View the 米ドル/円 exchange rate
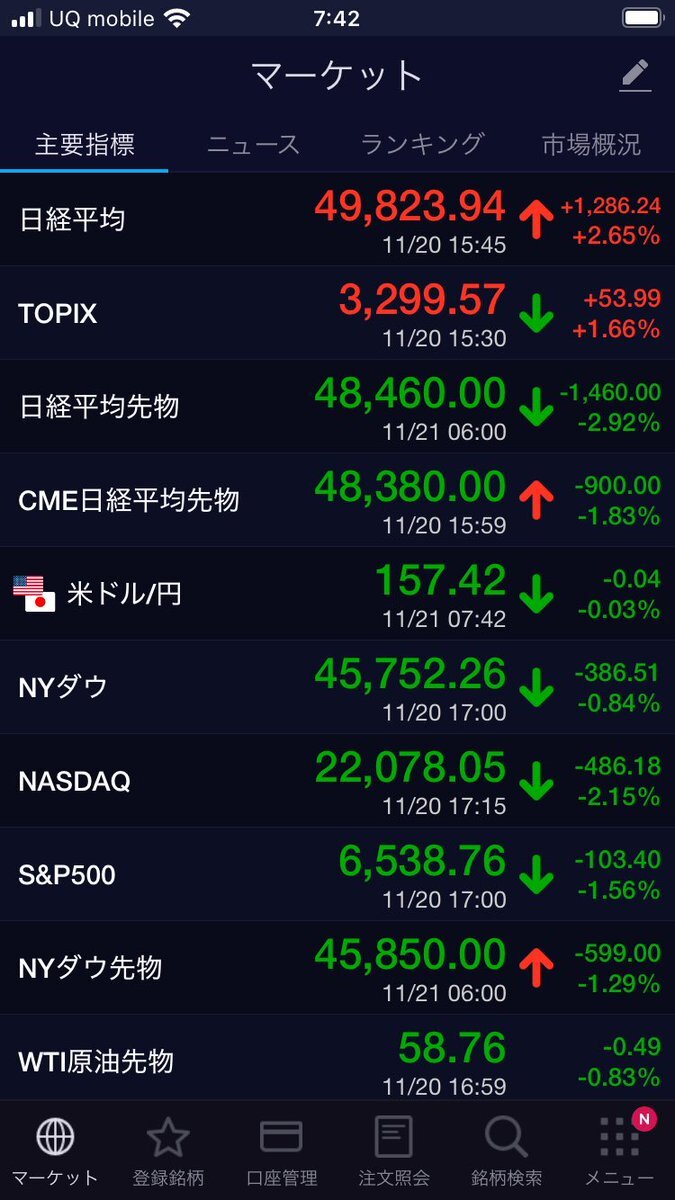This screenshot has width=675, height=1200. (x=337, y=594)
